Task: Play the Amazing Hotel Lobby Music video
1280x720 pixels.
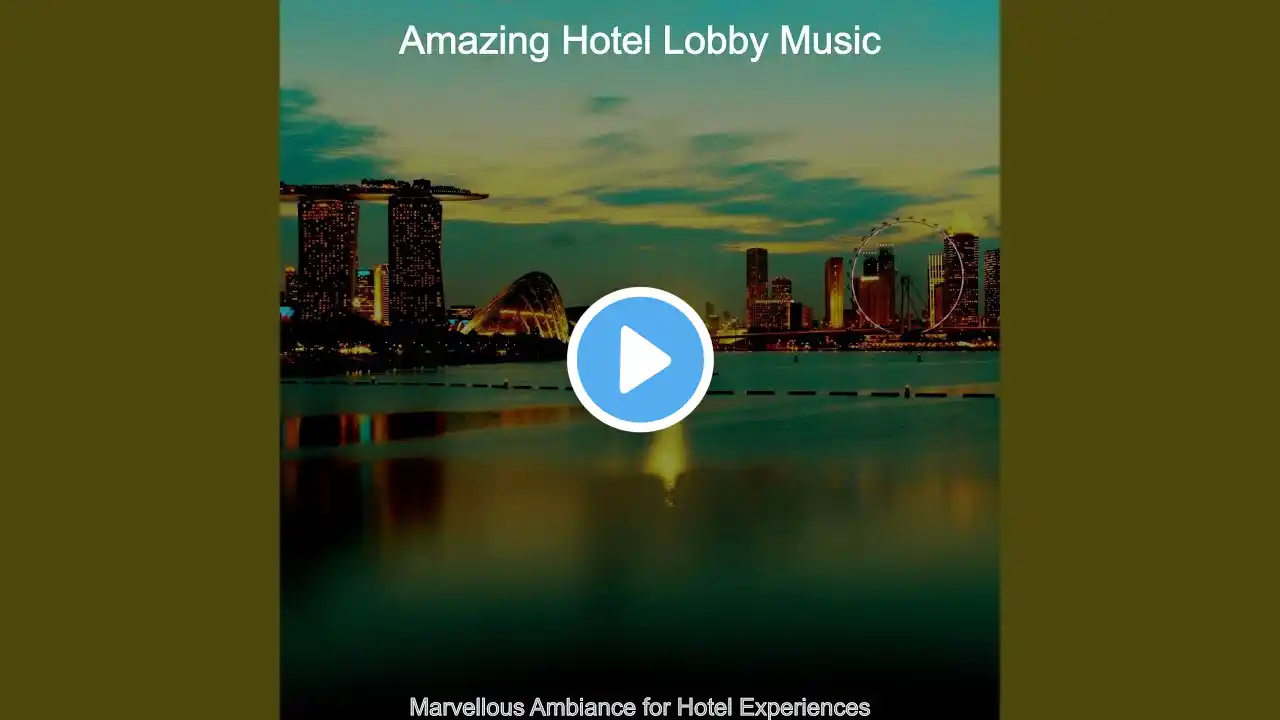Action: click(x=640, y=360)
